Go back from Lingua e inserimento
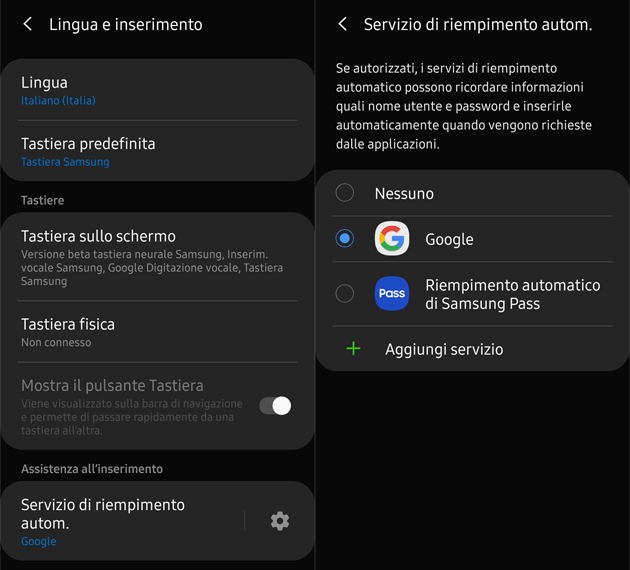The image size is (630, 570). click(x=28, y=24)
